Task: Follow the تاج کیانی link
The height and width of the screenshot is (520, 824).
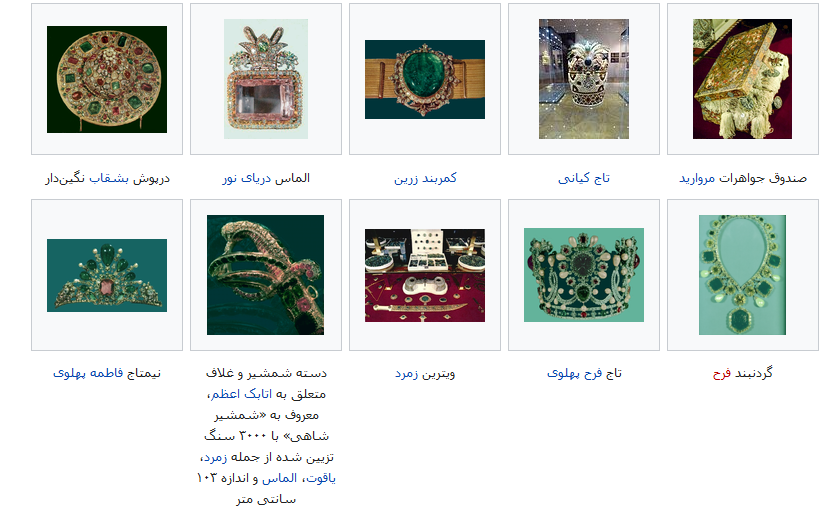Action: coord(584,178)
